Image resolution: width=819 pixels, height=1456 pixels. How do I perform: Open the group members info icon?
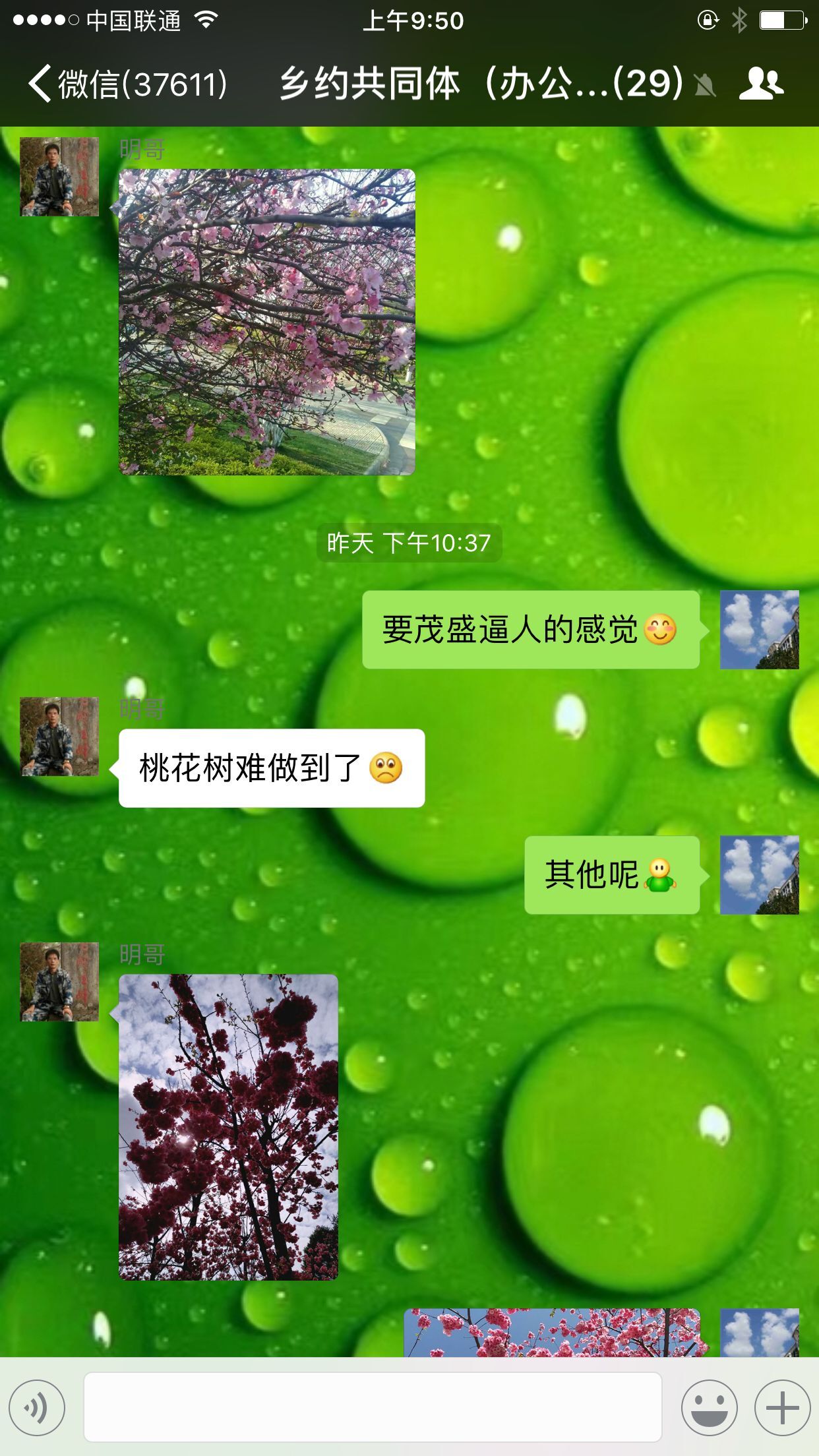tap(761, 84)
